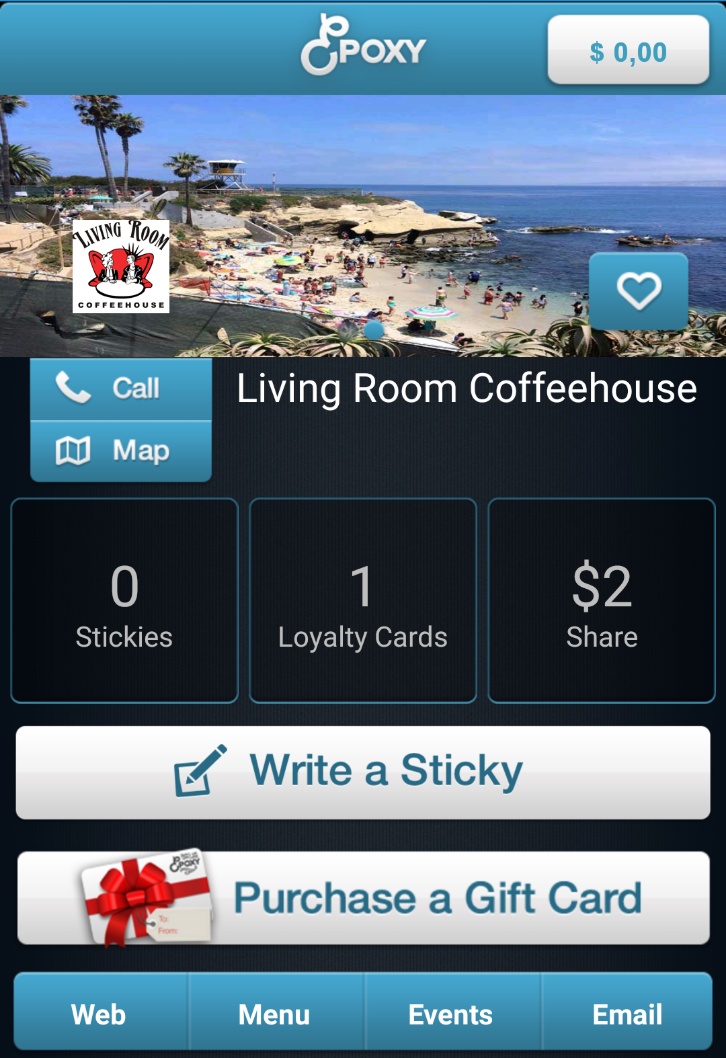Open the Loyalty Cards tile
This screenshot has height=1058, width=726.
point(362,601)
